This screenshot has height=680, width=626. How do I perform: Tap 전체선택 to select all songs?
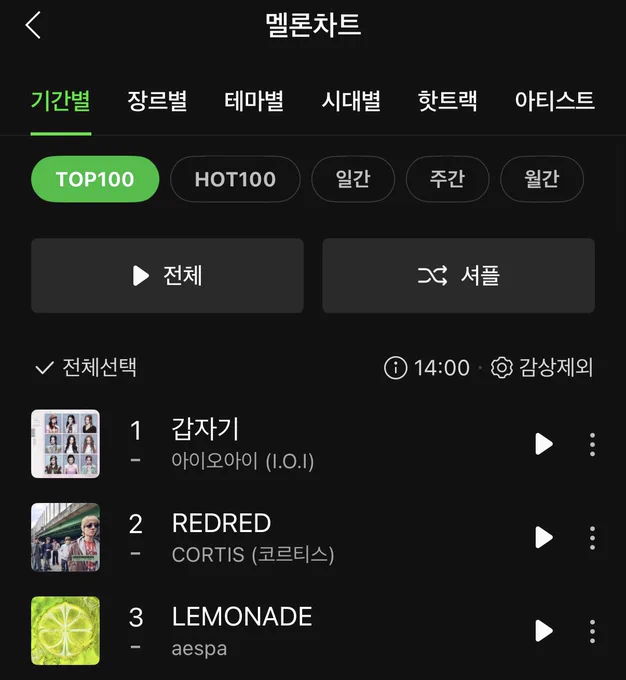[86, 368]
